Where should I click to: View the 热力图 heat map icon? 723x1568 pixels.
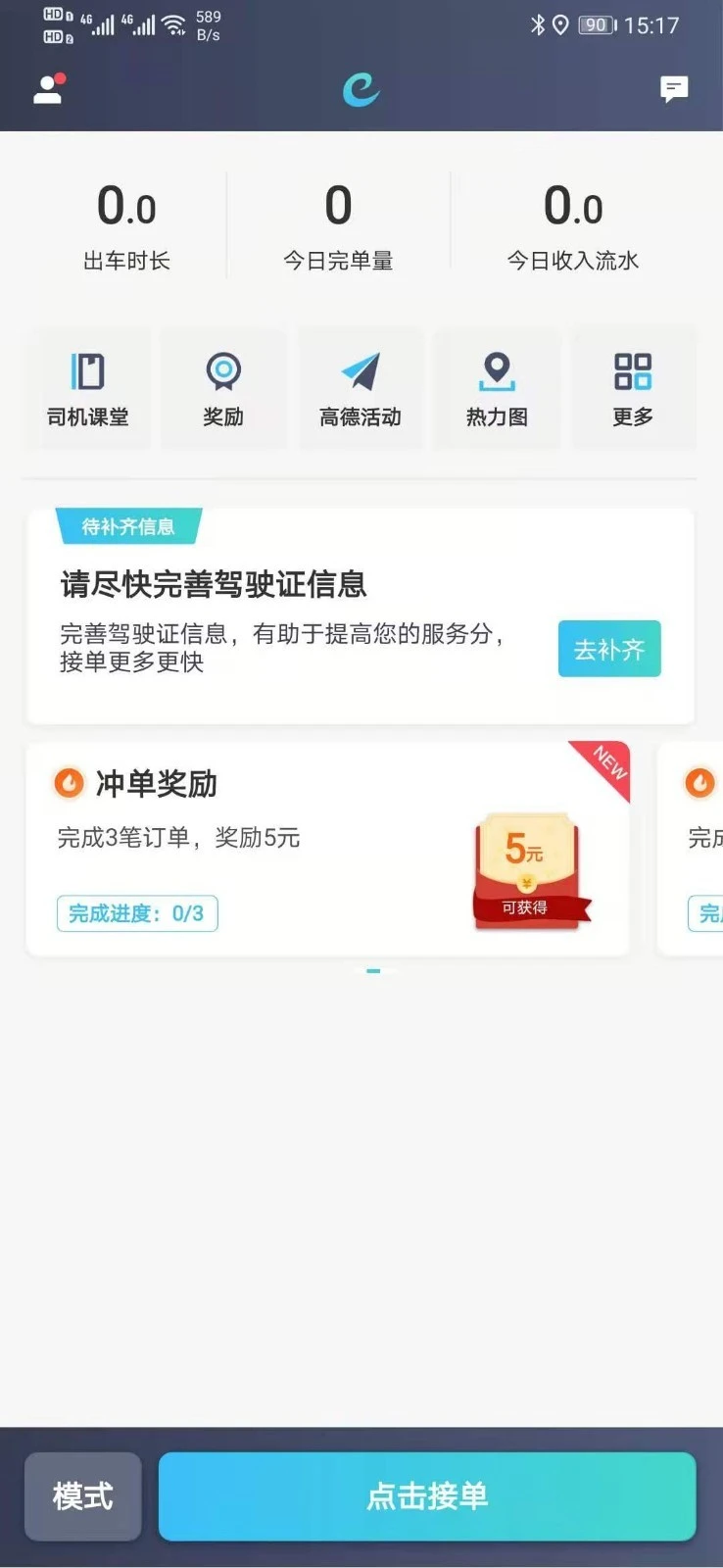(x=498, y=386)
